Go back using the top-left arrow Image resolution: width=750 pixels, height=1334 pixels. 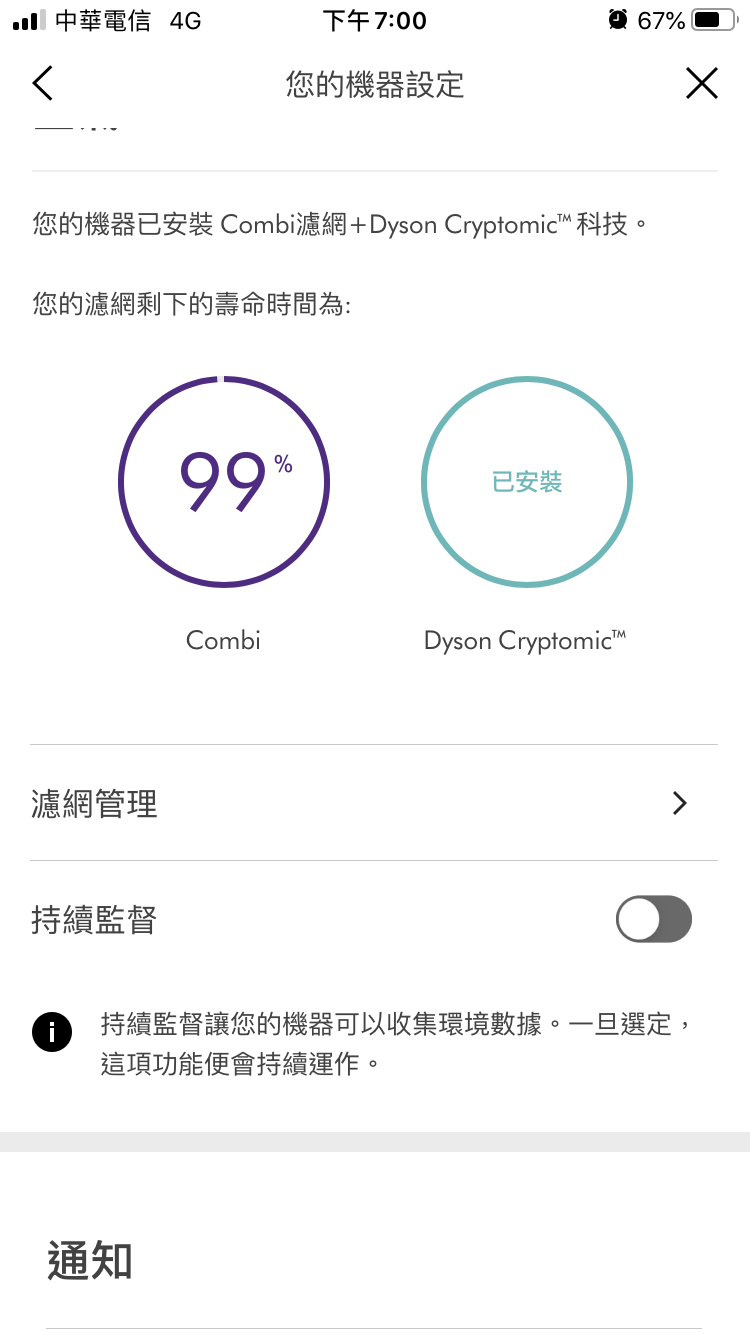click(x=42, y=83)
